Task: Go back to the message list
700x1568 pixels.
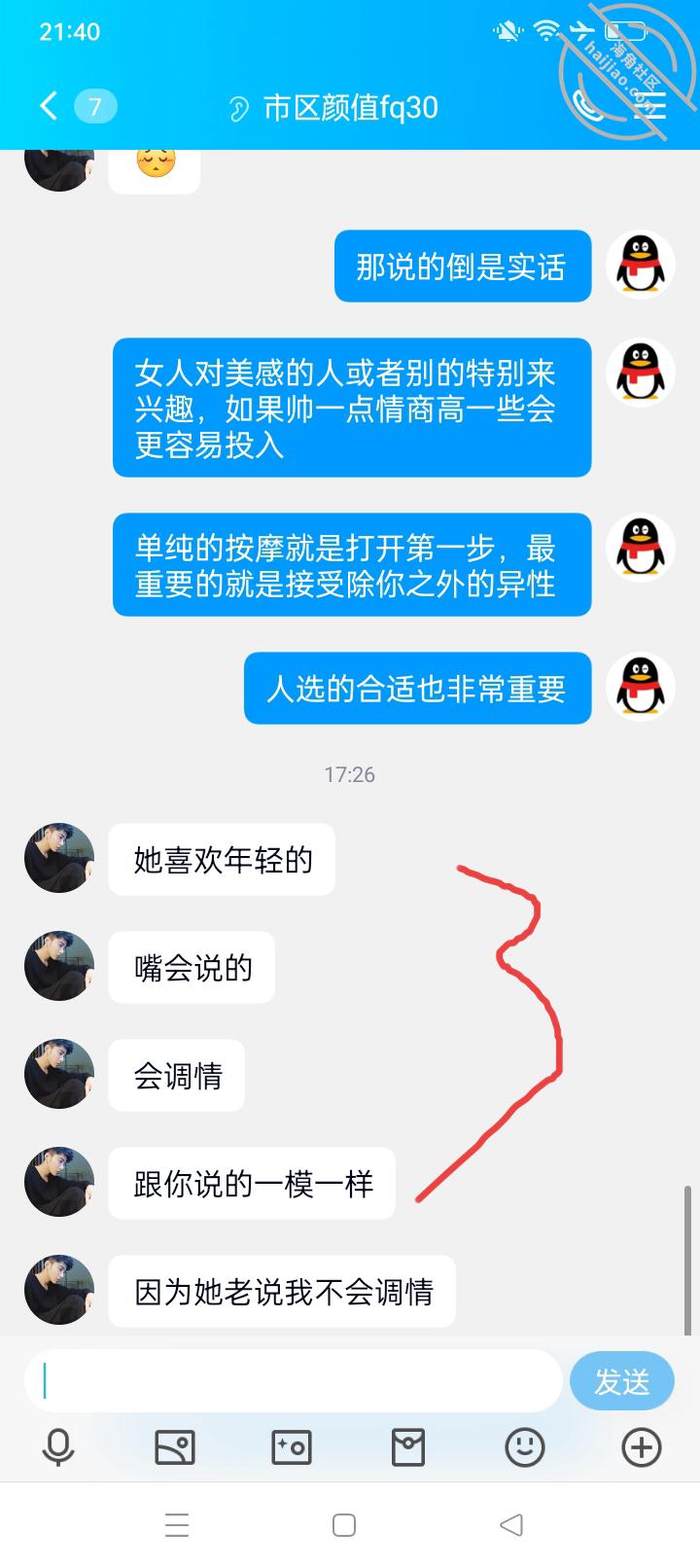Action: [x=49, y=105]
